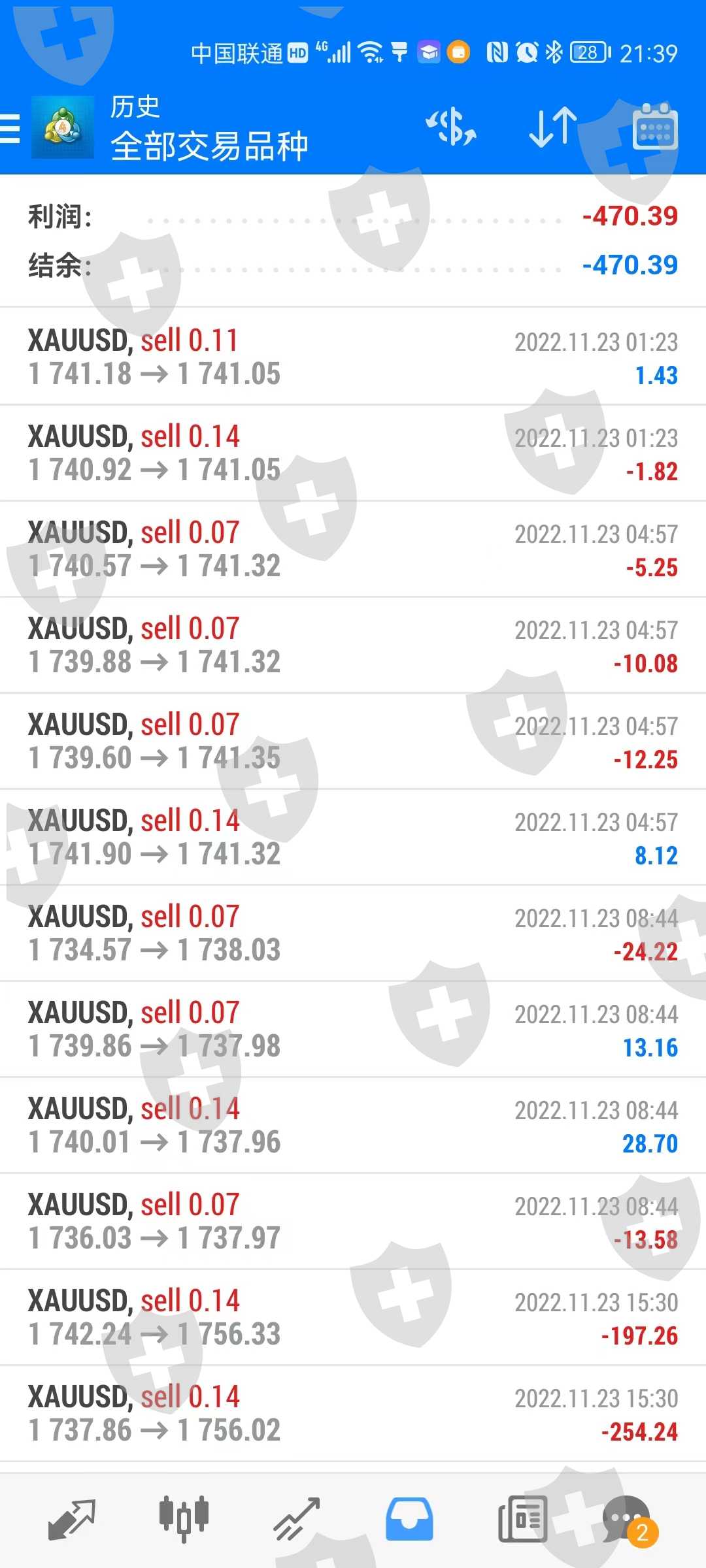
Task: Expand the trade with 28.70 profit
Action: click(x=353, y=1125)
